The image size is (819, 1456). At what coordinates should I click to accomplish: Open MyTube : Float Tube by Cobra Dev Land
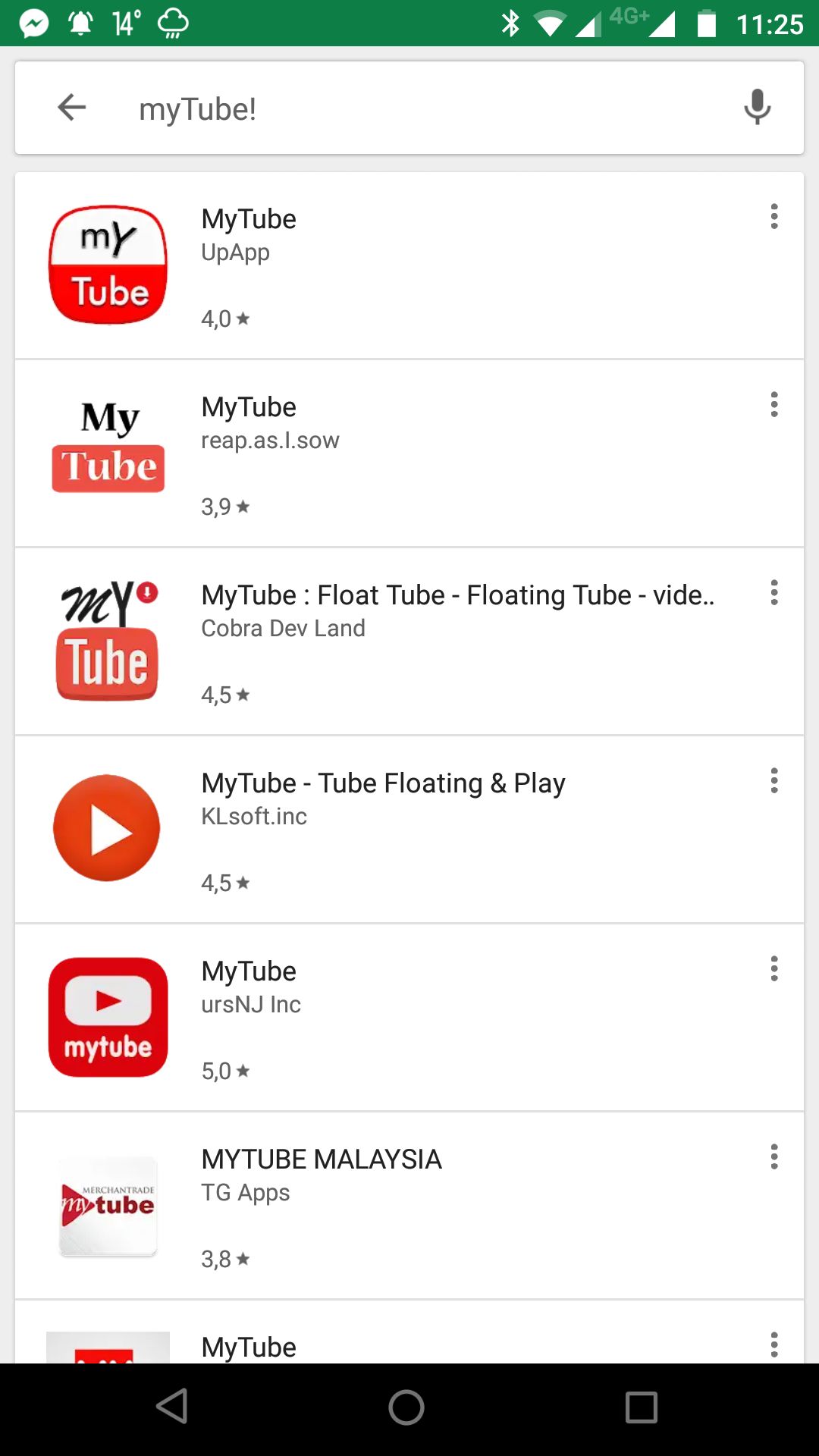pos(409,642)
